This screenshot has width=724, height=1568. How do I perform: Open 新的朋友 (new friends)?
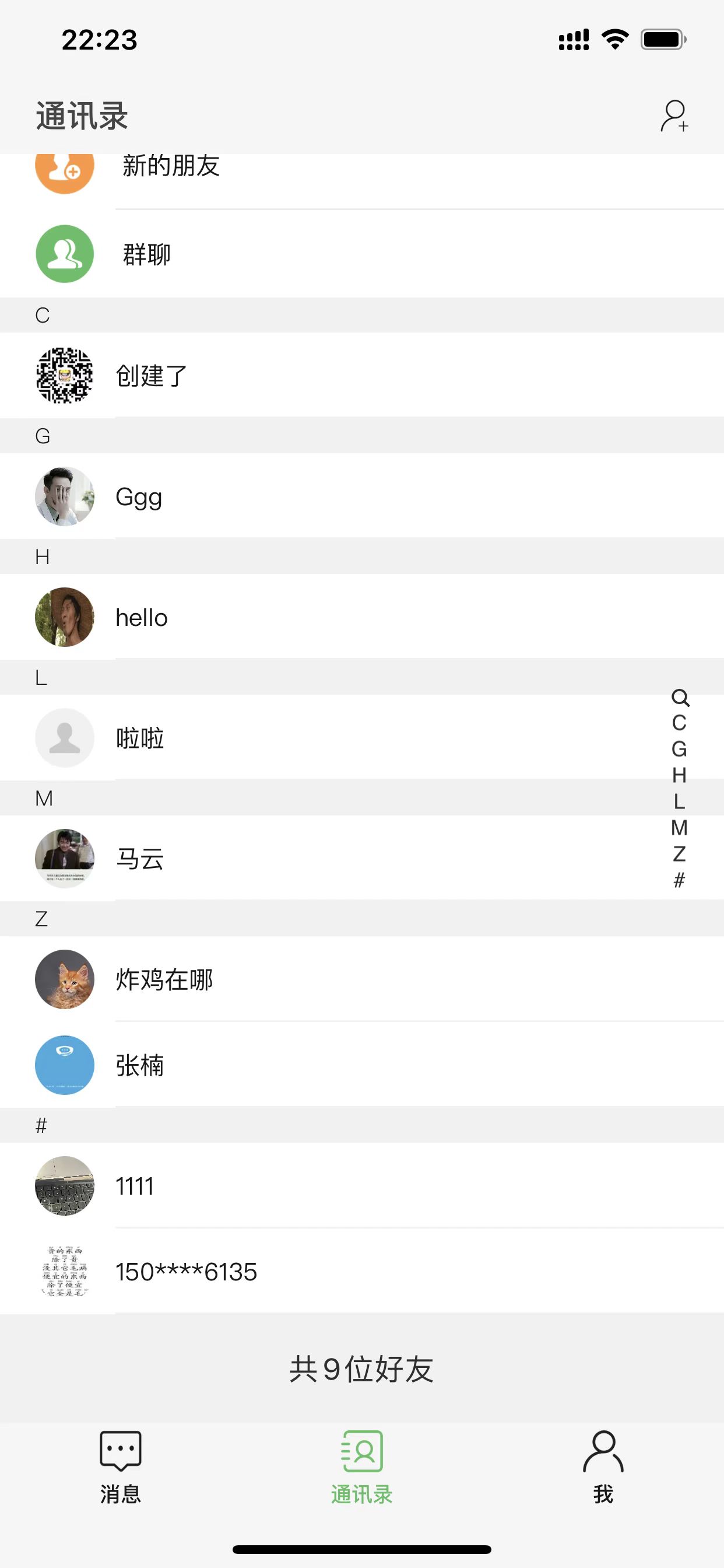[x=362, y=180]
